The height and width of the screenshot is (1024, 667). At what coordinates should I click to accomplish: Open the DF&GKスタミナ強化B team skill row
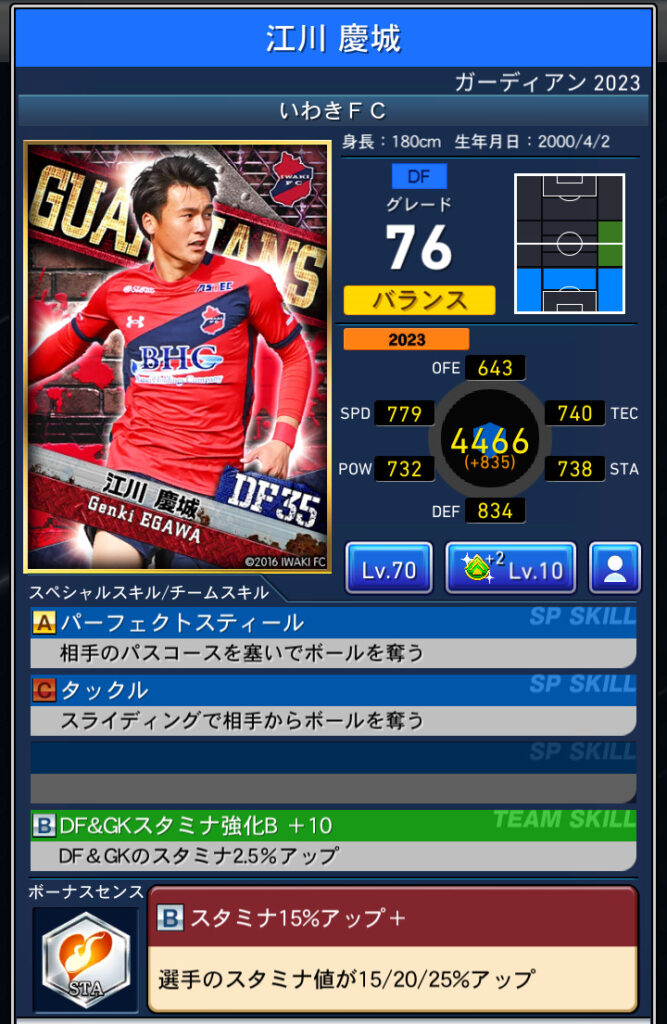[333, 839]
